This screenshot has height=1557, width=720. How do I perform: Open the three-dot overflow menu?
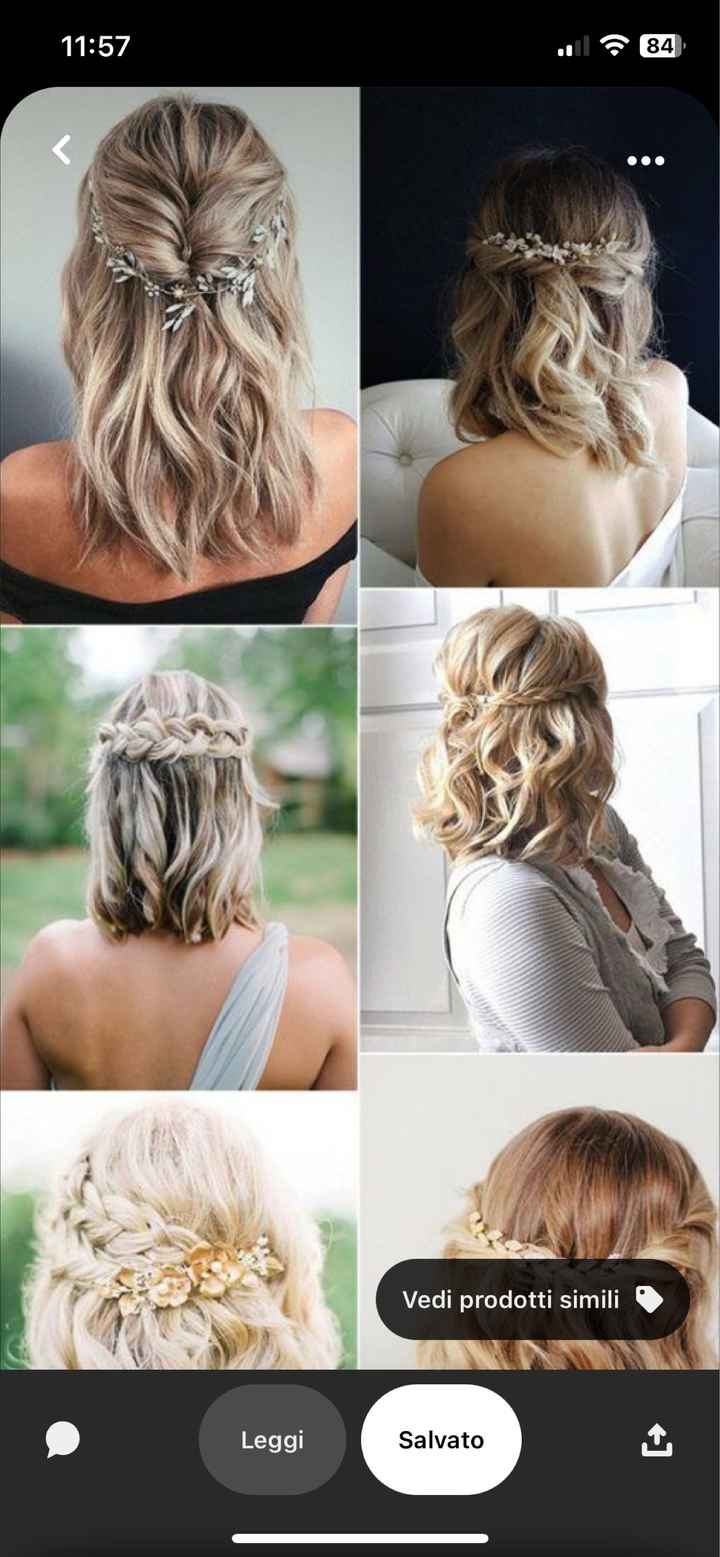(645, 160)
